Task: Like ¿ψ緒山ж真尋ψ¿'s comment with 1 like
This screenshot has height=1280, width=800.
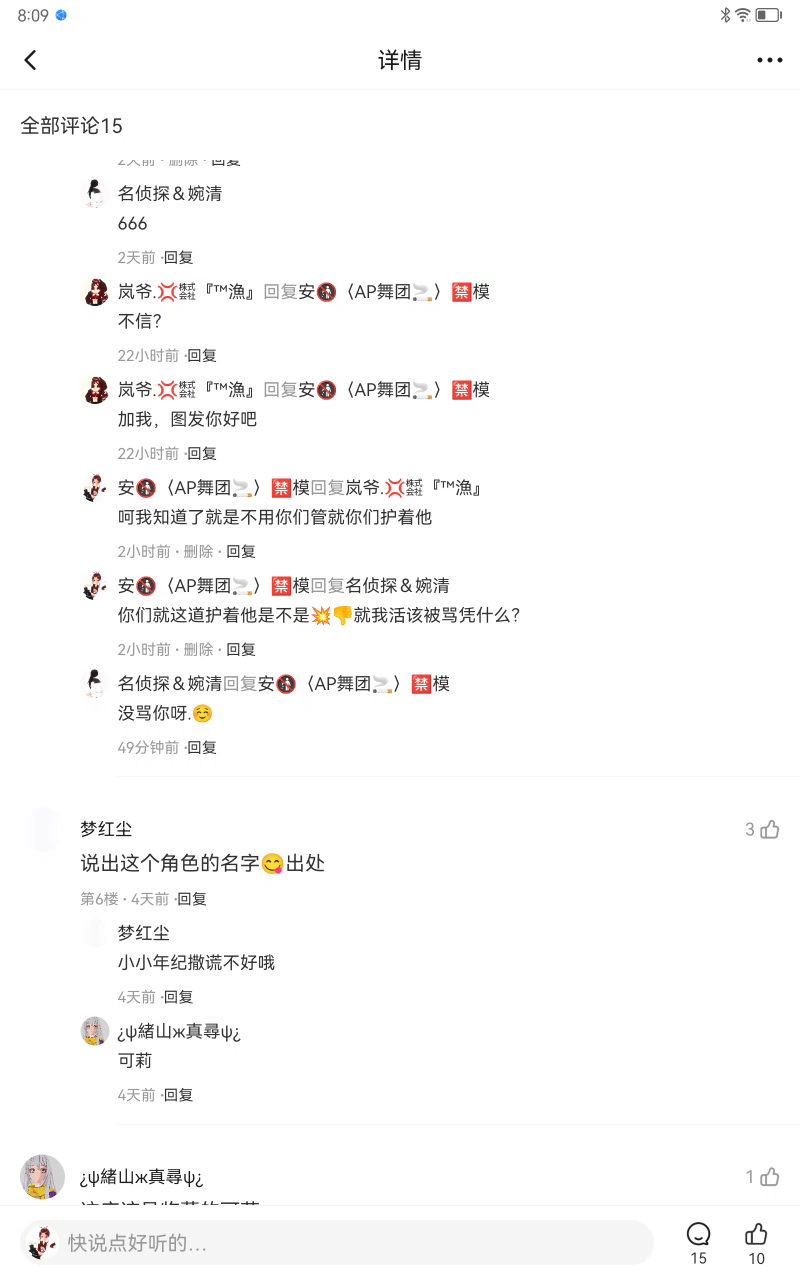Action: pos(763,1177)
